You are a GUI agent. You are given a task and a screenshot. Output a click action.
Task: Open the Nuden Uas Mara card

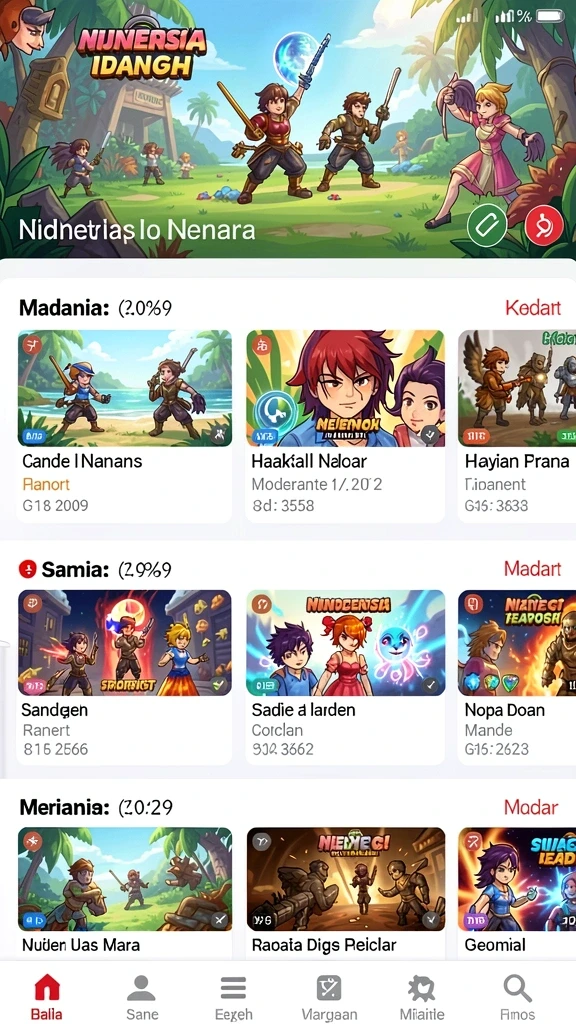click(x=124, y=893)
